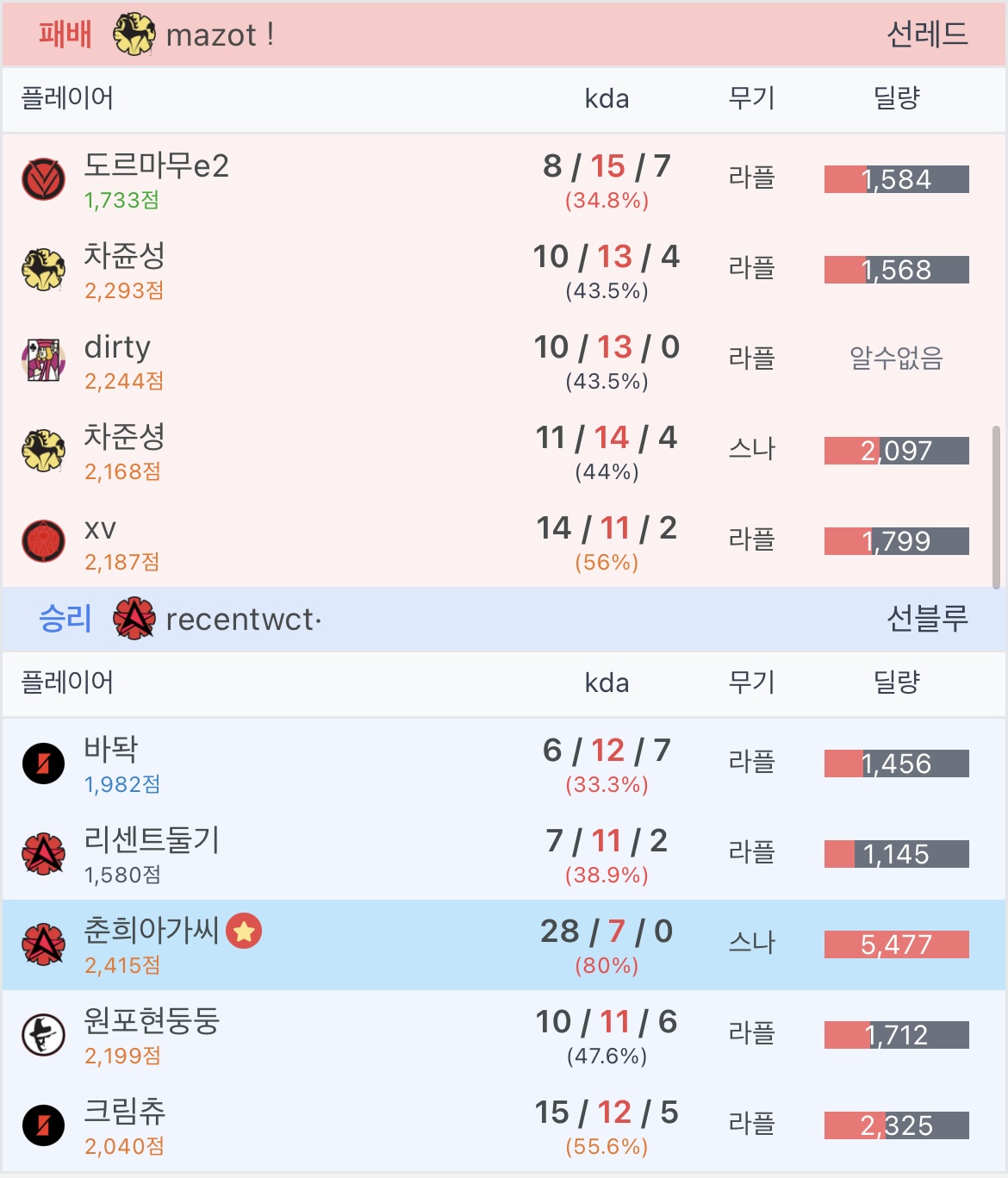Open player 원포현둥둥's profile

click(152, 1021)
